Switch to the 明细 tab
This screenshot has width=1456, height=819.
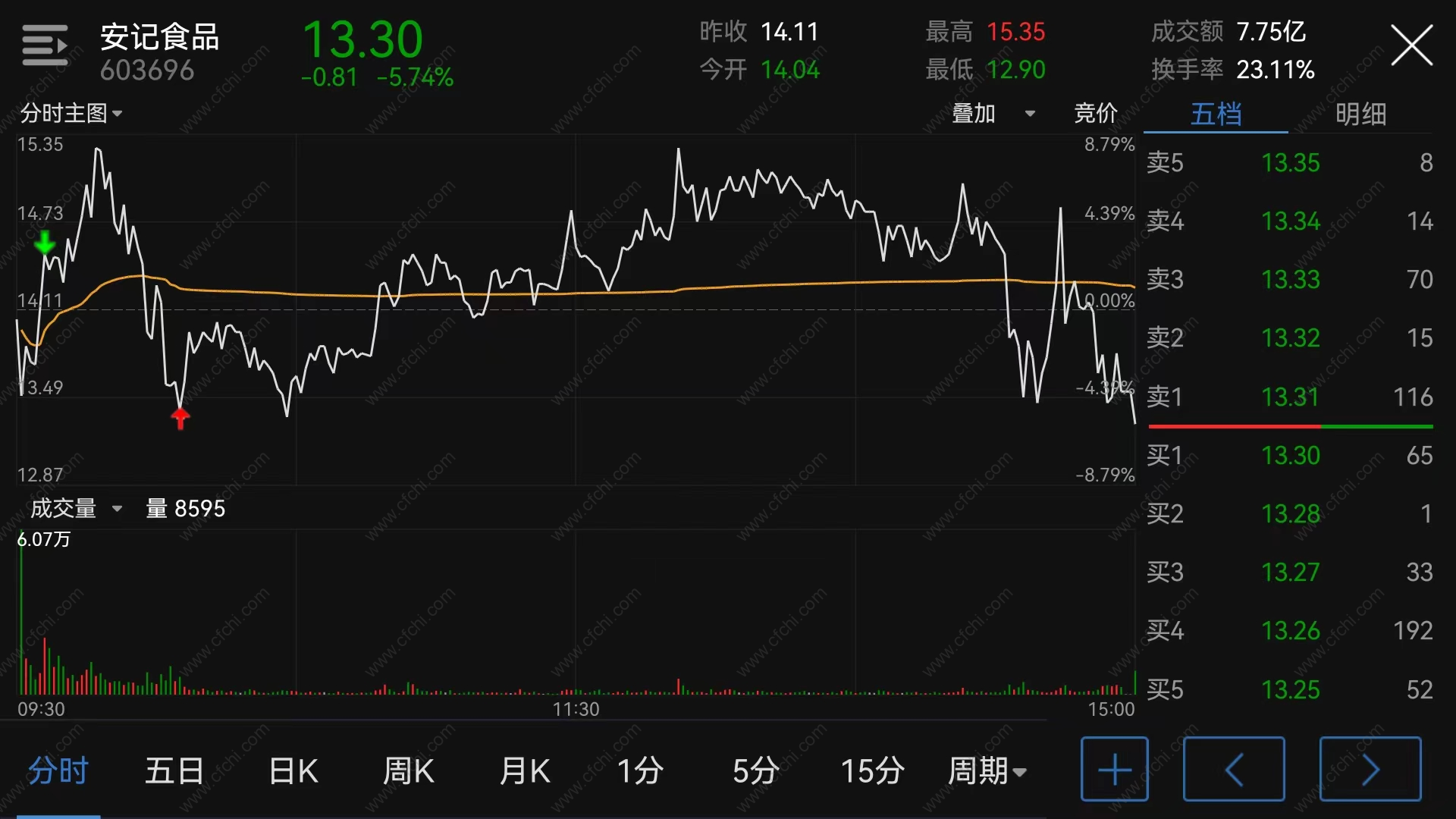coord(1360,115)
